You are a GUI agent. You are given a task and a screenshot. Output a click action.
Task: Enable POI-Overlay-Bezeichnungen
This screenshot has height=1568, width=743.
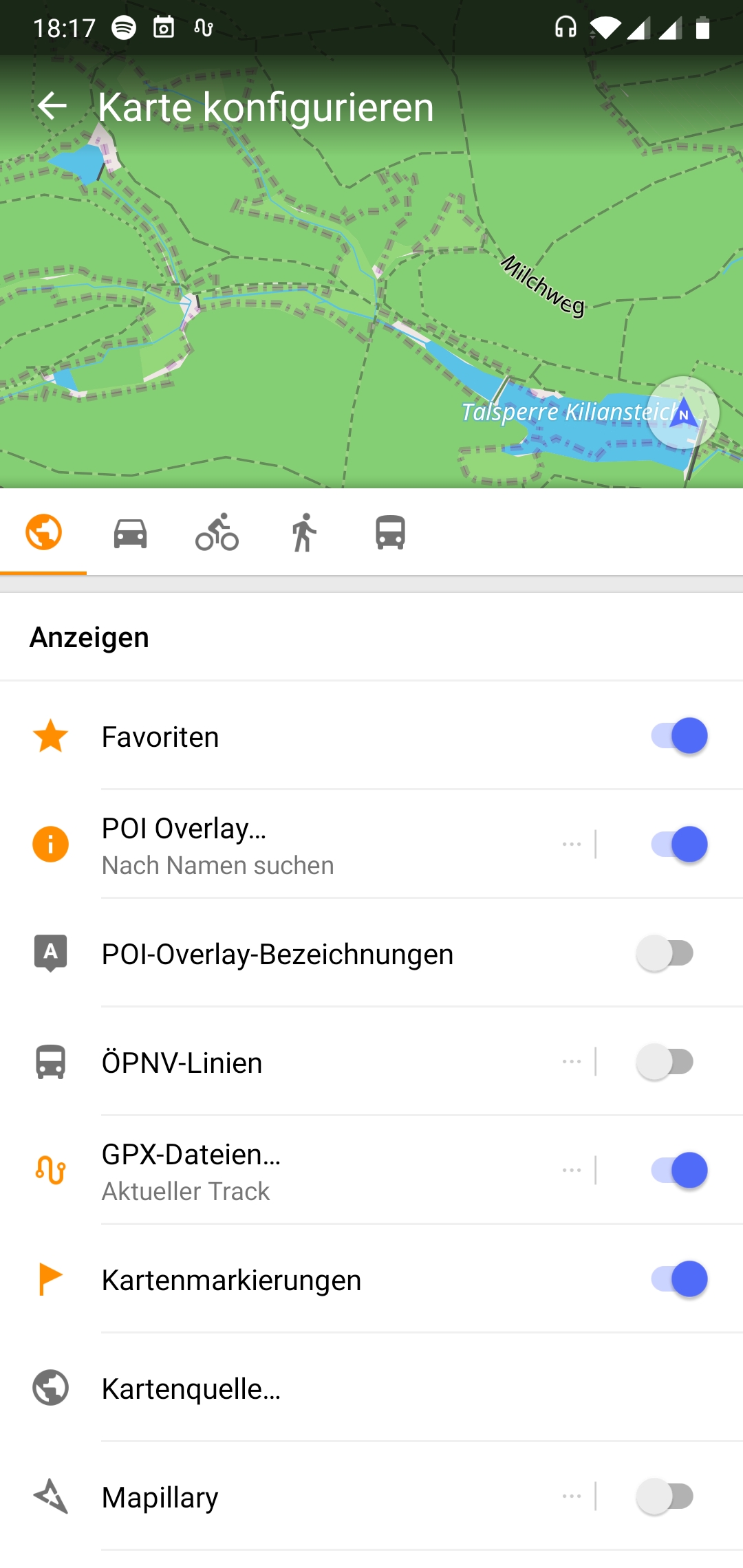point(665,953)
